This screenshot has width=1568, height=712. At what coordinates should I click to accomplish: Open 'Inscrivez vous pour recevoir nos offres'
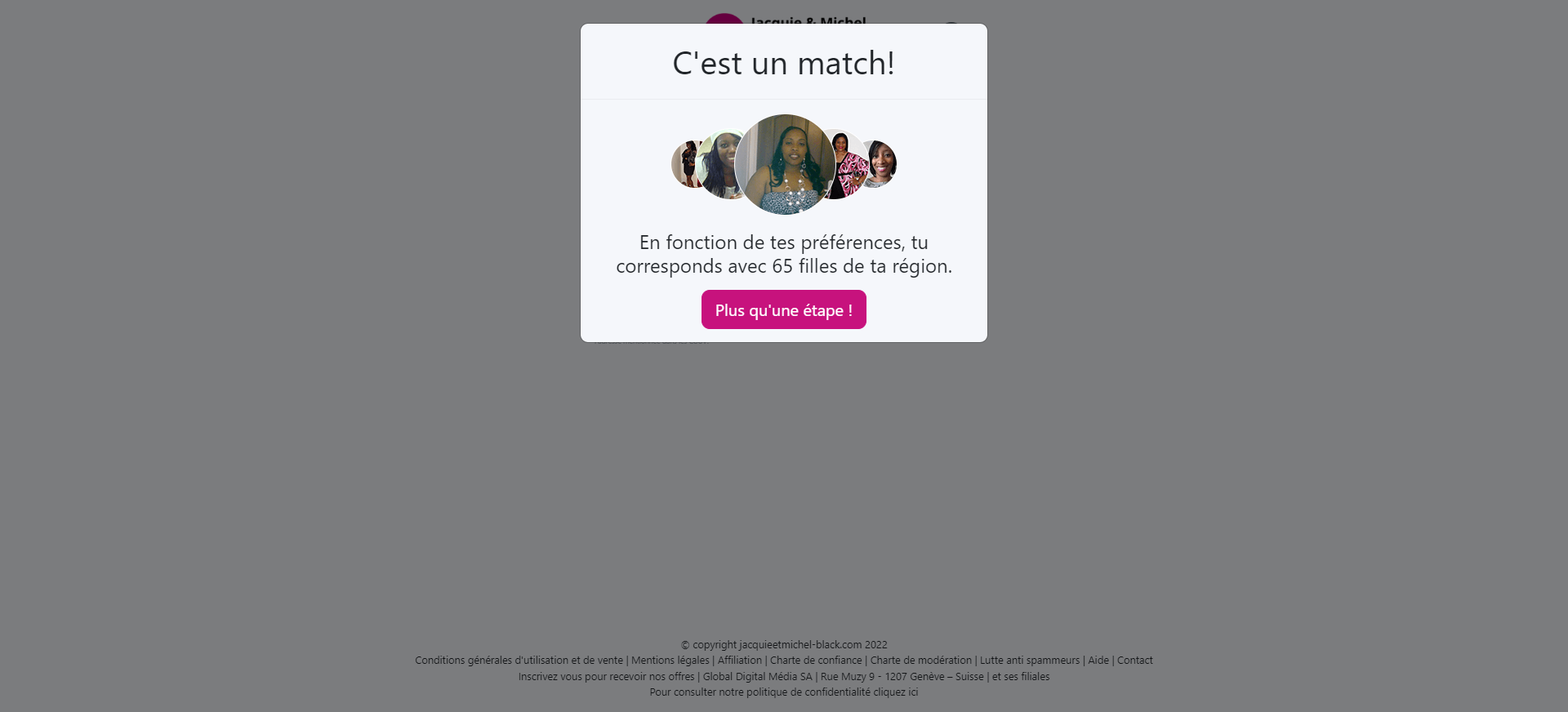[606, 677]
